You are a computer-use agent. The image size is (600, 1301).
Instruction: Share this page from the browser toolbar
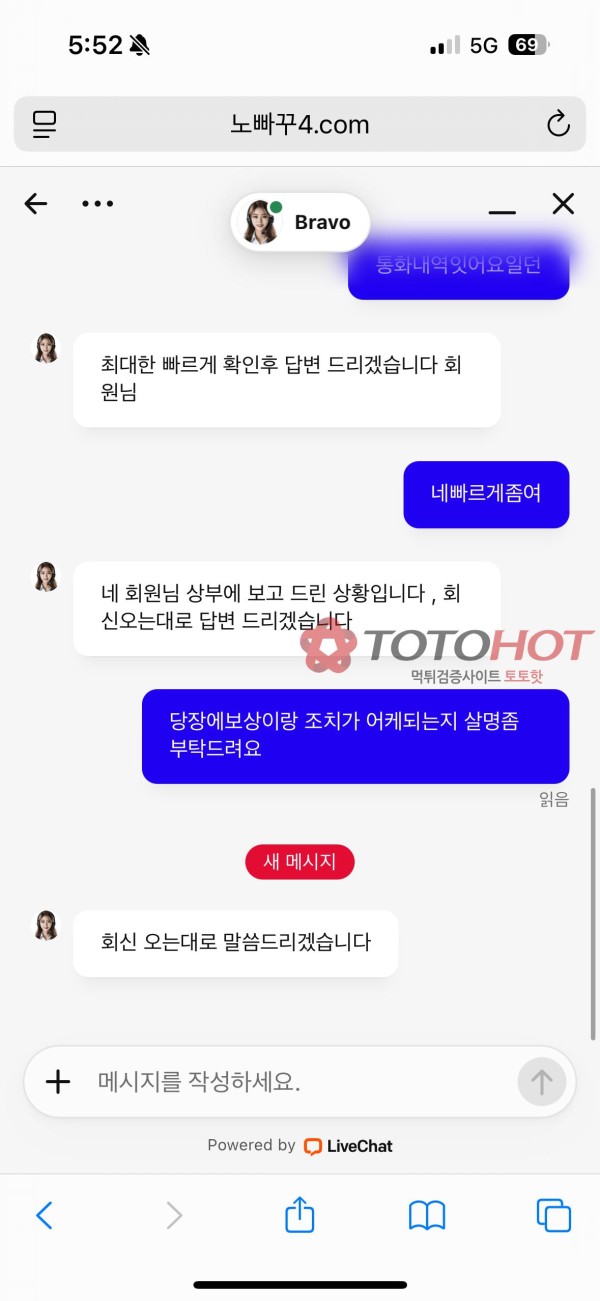[300, 1215]
